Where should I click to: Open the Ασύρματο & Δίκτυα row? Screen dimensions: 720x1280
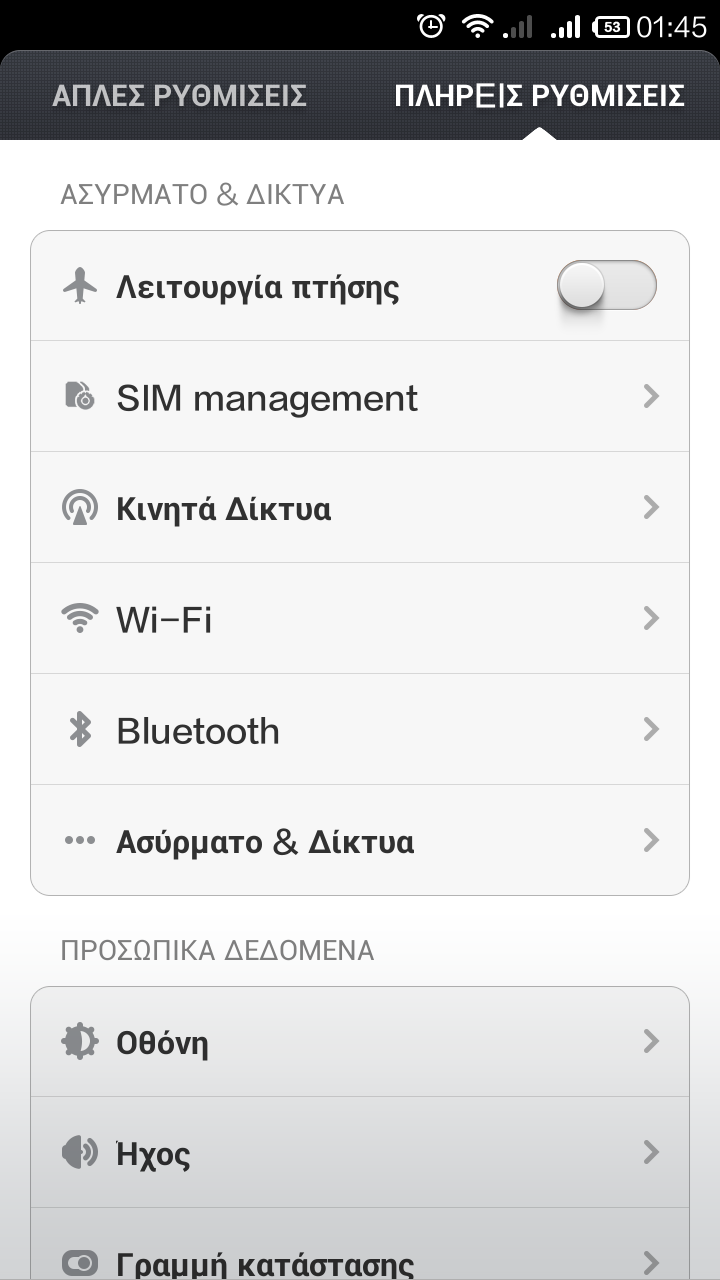pos(360,841)
